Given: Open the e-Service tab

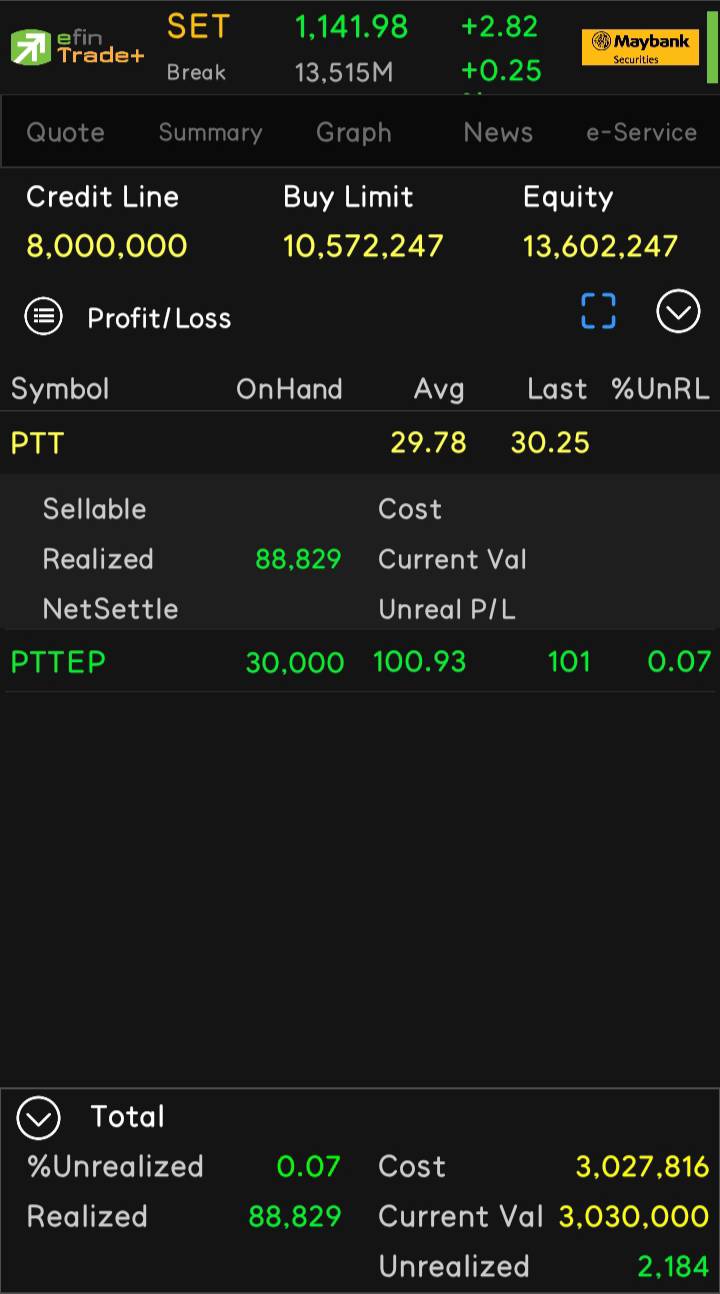Looking at the screenshot, I should [x=641, y=132].
